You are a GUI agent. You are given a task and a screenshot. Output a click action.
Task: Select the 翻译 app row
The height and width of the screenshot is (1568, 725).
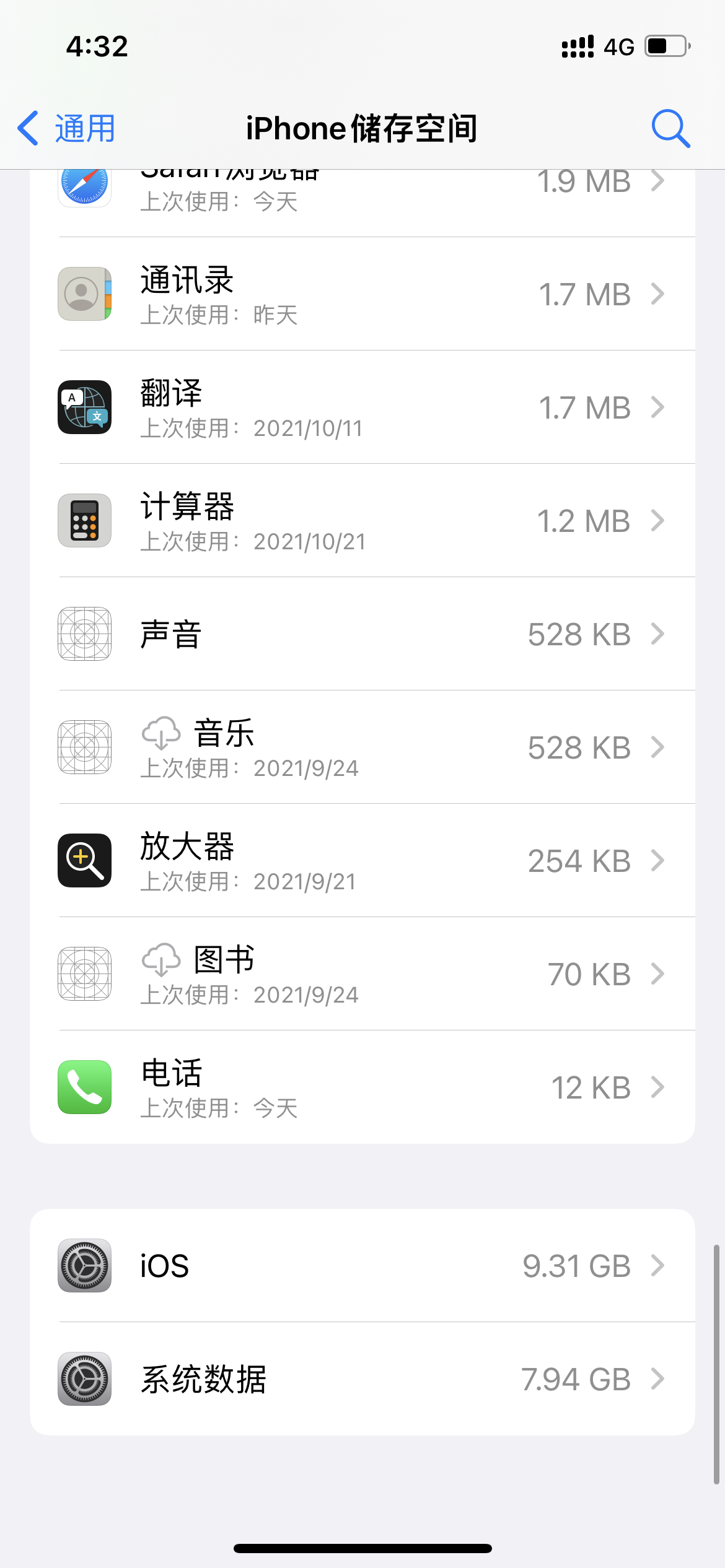tap(362, 407)
